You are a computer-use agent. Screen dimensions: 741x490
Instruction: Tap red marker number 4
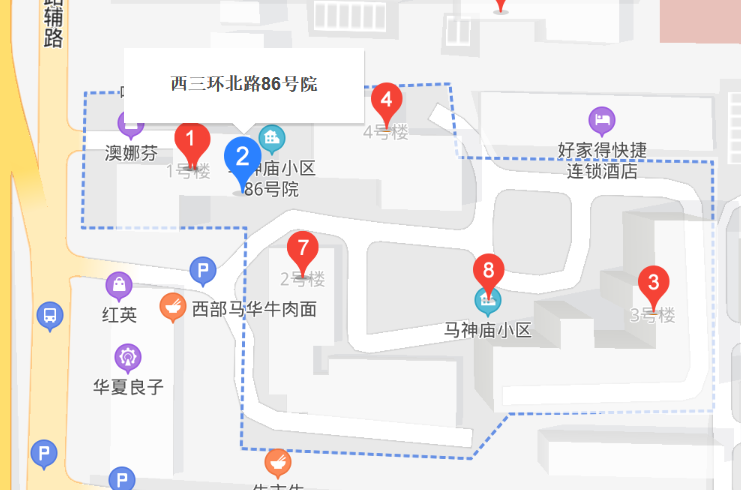(x=386, y=102)
